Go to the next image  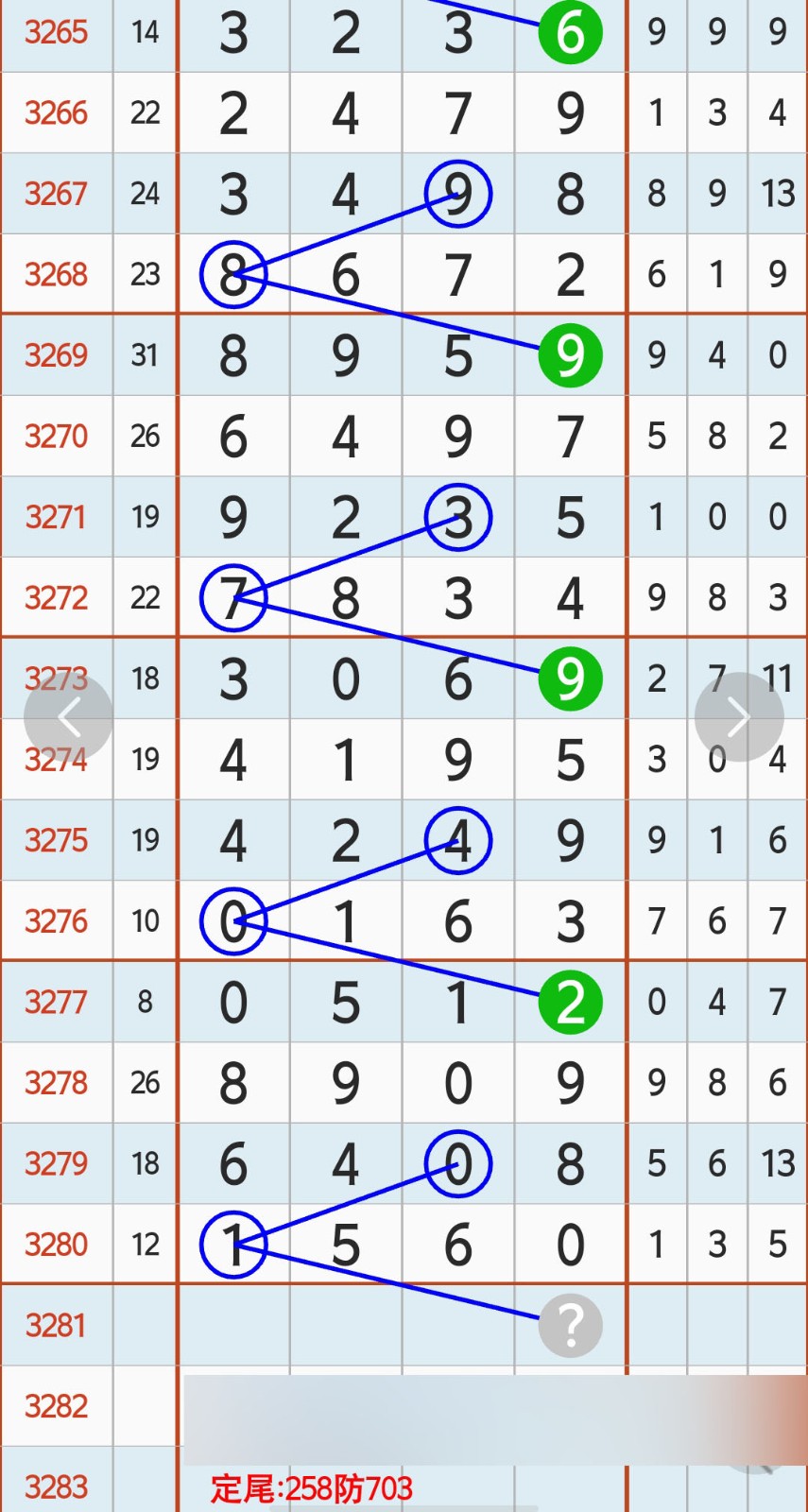(x=739, y=717)
